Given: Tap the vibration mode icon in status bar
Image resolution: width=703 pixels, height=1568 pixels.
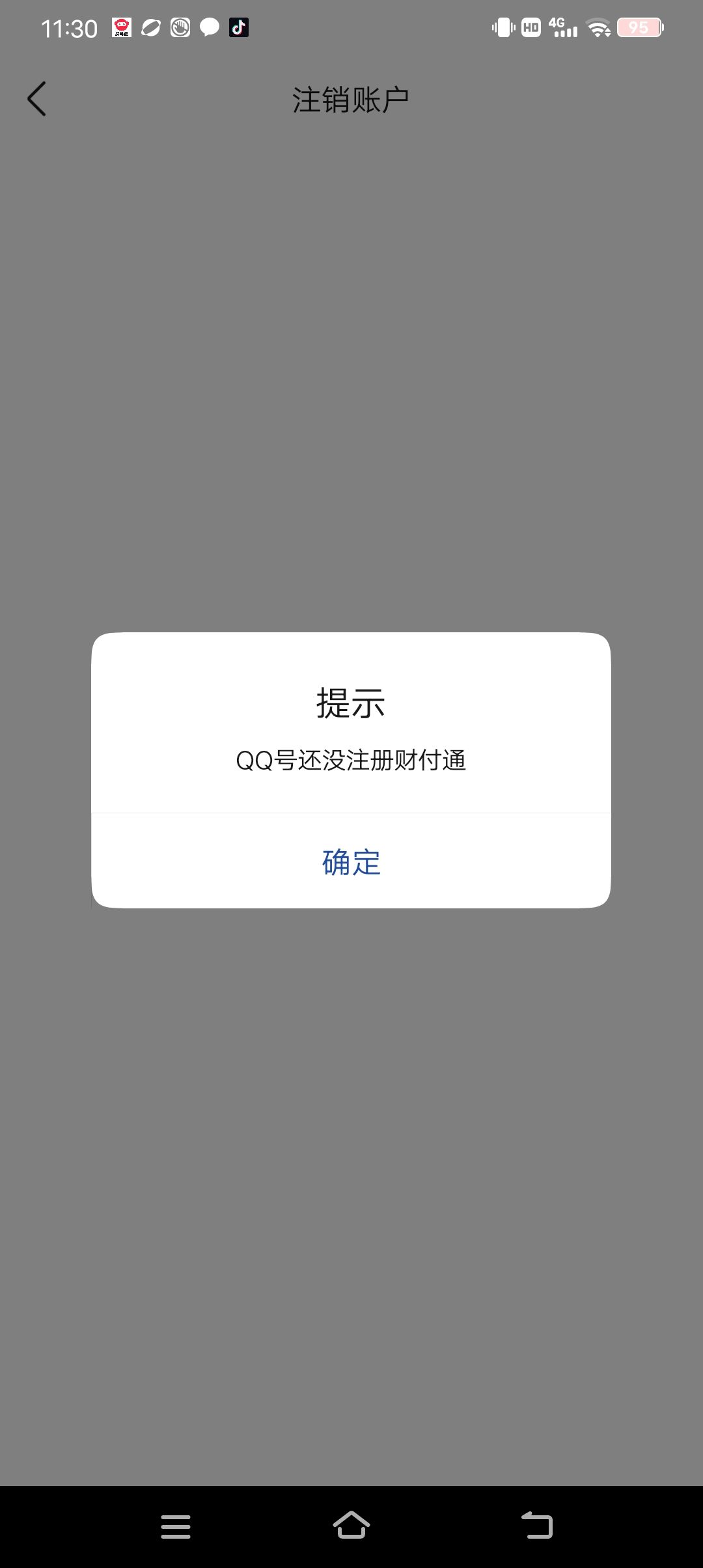Looking at the screenshot, I should pos(501,27).
